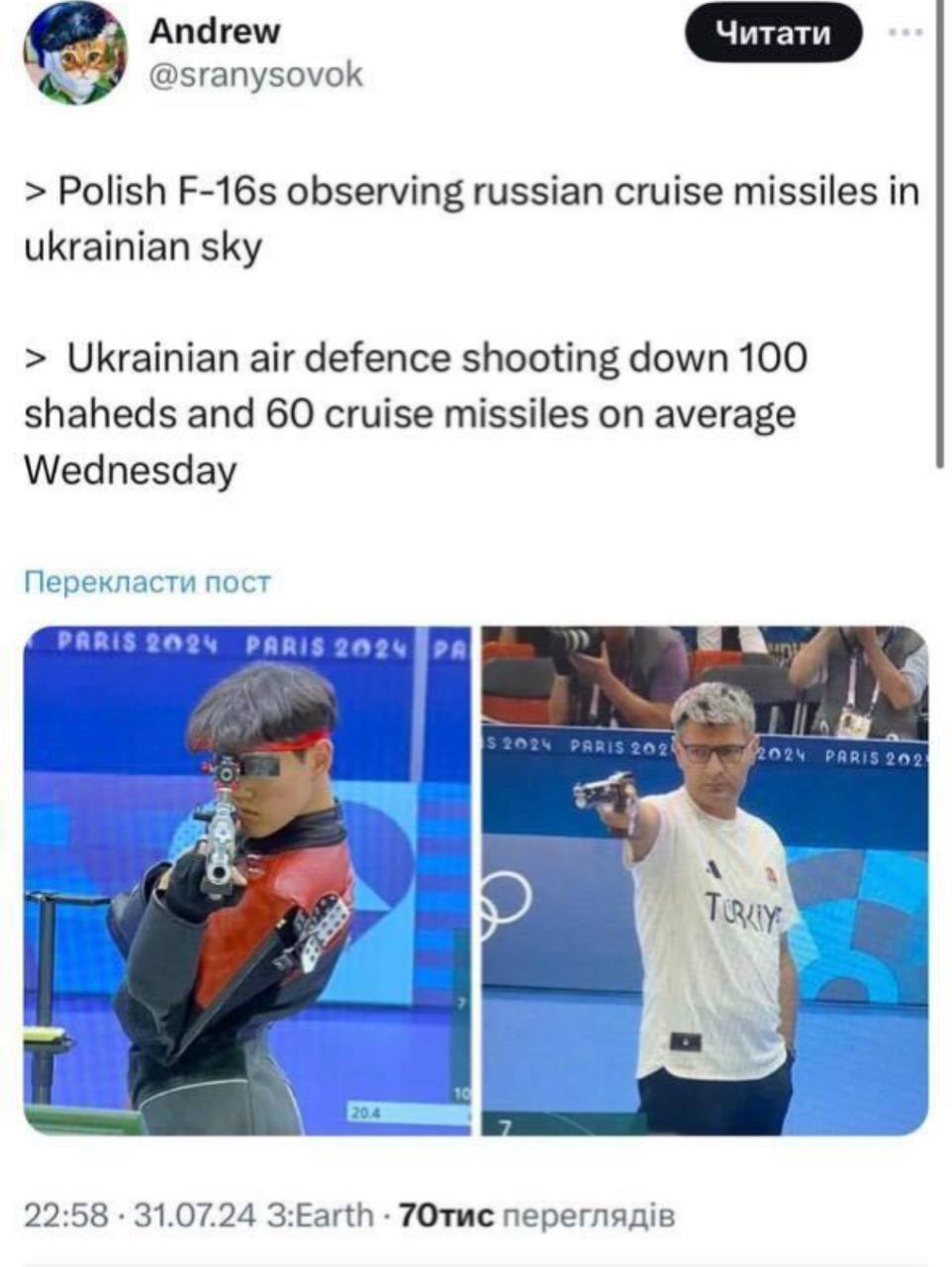Tap Перекласти пост to translate
The height and width of the screenshot is (1267, 952).
click(146, 582)
